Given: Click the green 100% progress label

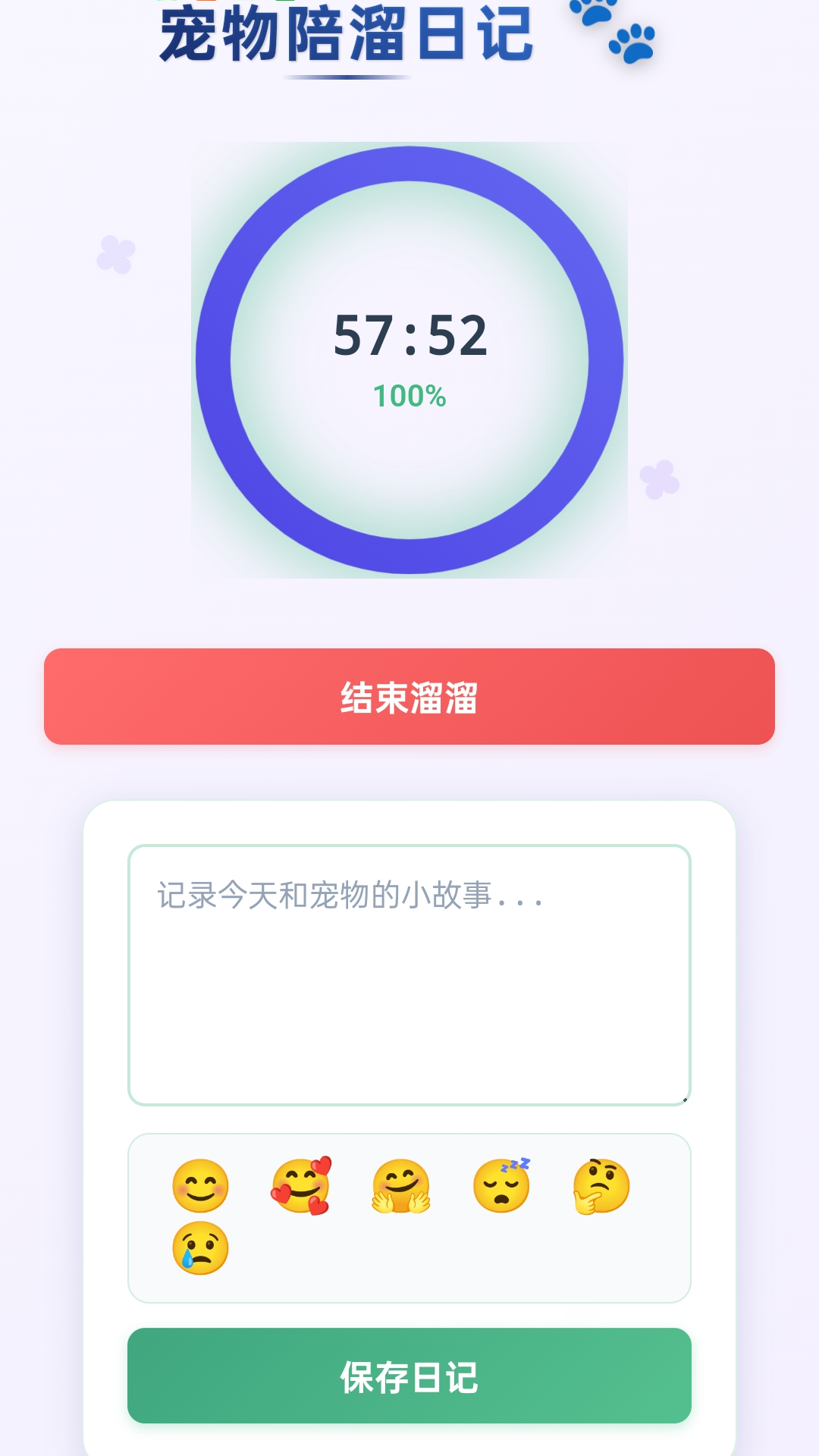Looking at the screenshot, I should point(409,395).
